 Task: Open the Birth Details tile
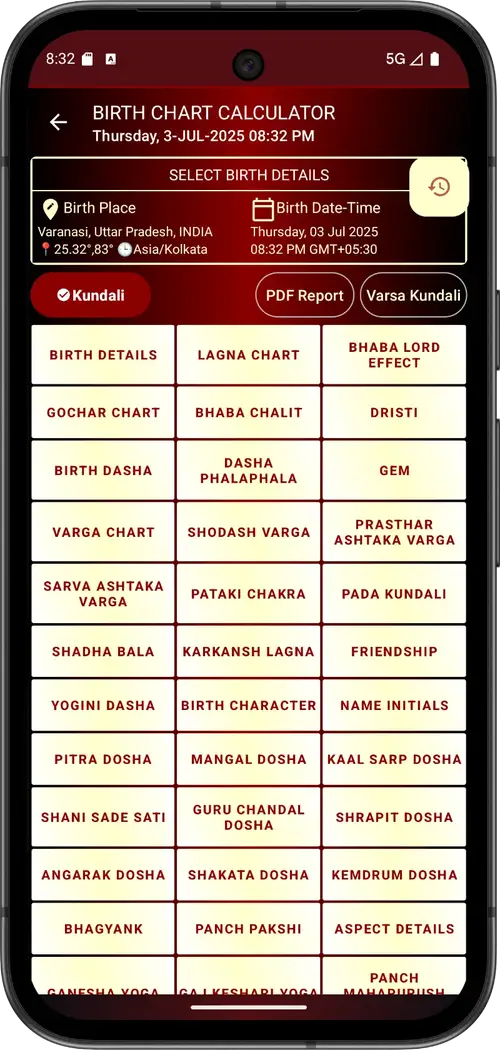point(103,355)
